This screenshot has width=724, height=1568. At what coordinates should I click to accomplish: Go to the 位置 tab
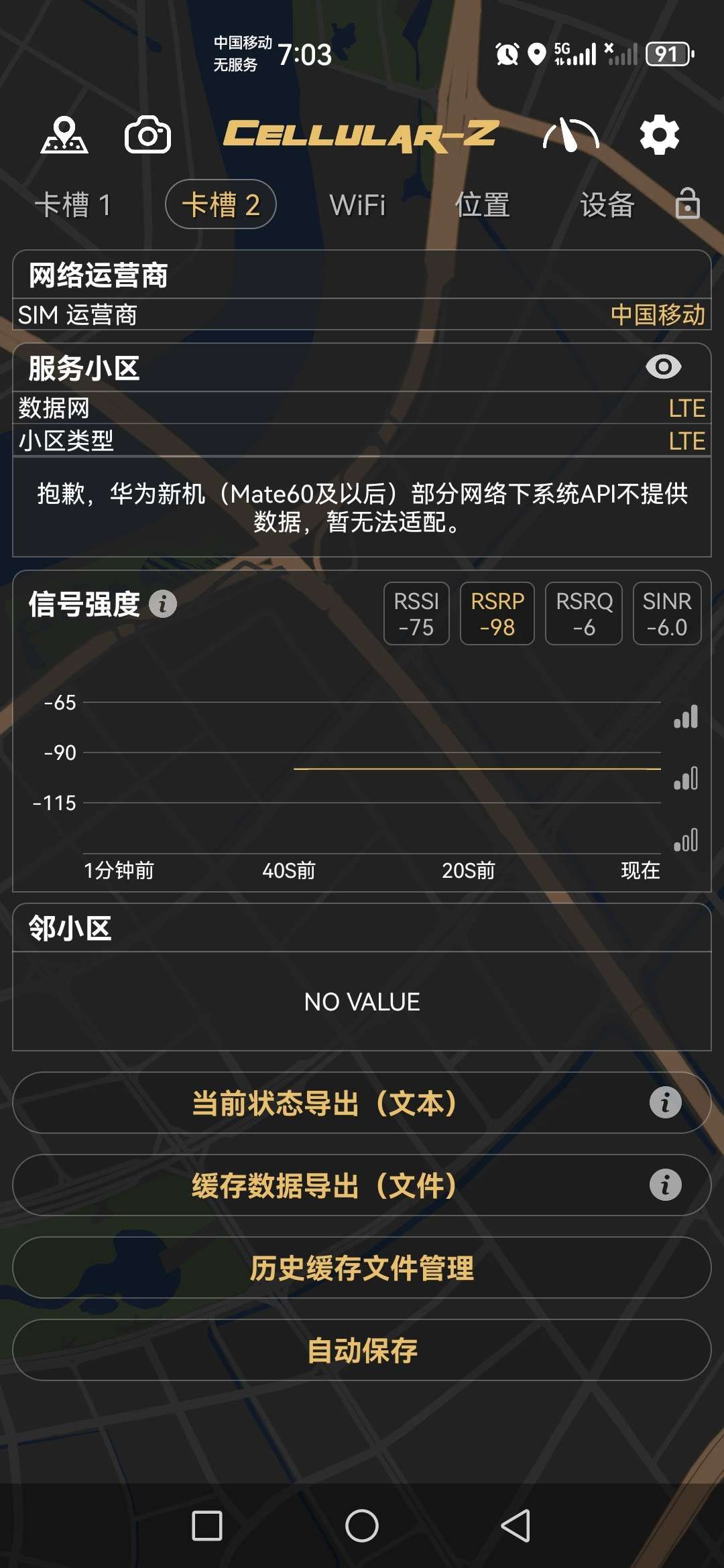tap(482, 204)
